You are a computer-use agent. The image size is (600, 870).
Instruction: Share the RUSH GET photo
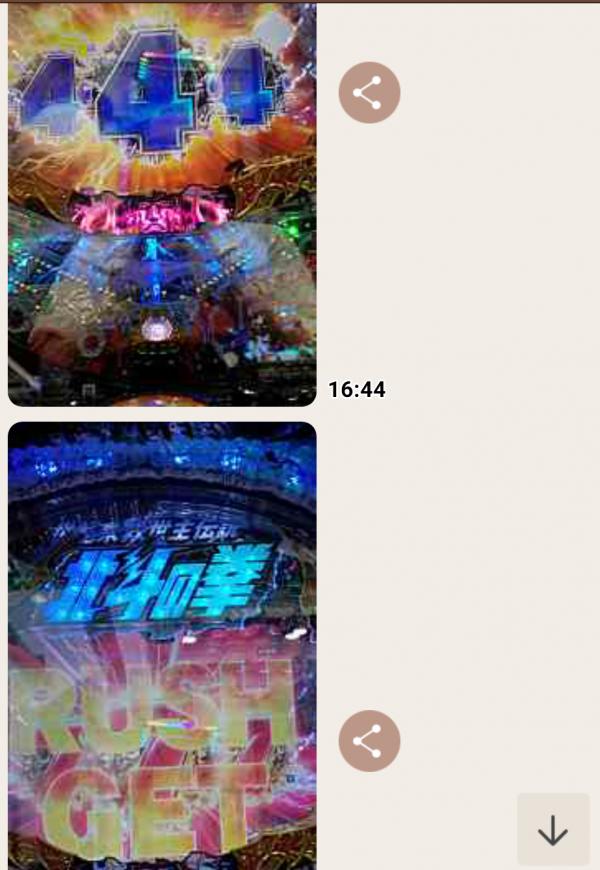369,741
